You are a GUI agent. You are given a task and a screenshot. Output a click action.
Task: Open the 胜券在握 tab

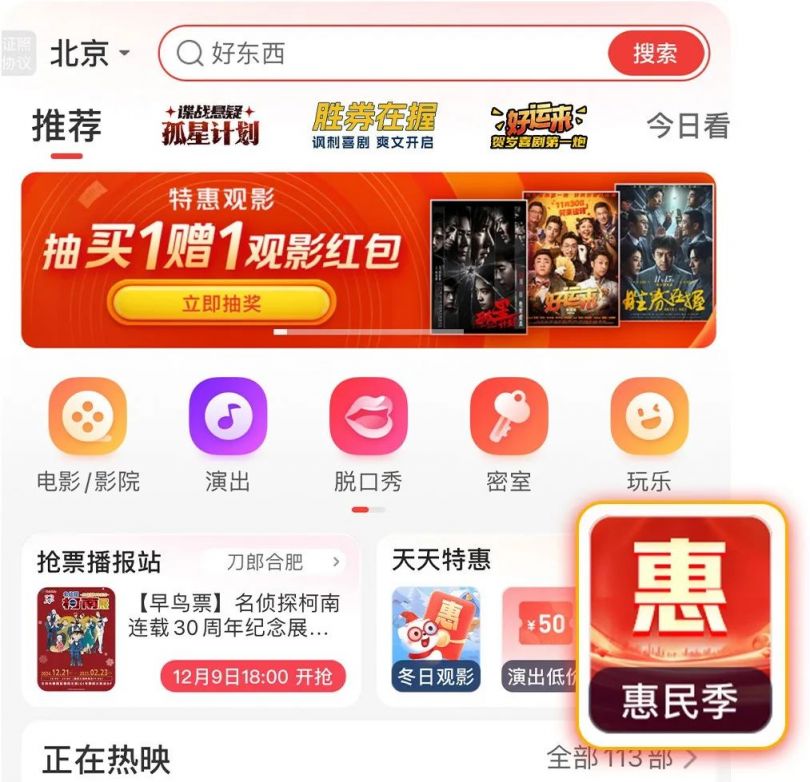pyautogui.click(x=373, y=126)
